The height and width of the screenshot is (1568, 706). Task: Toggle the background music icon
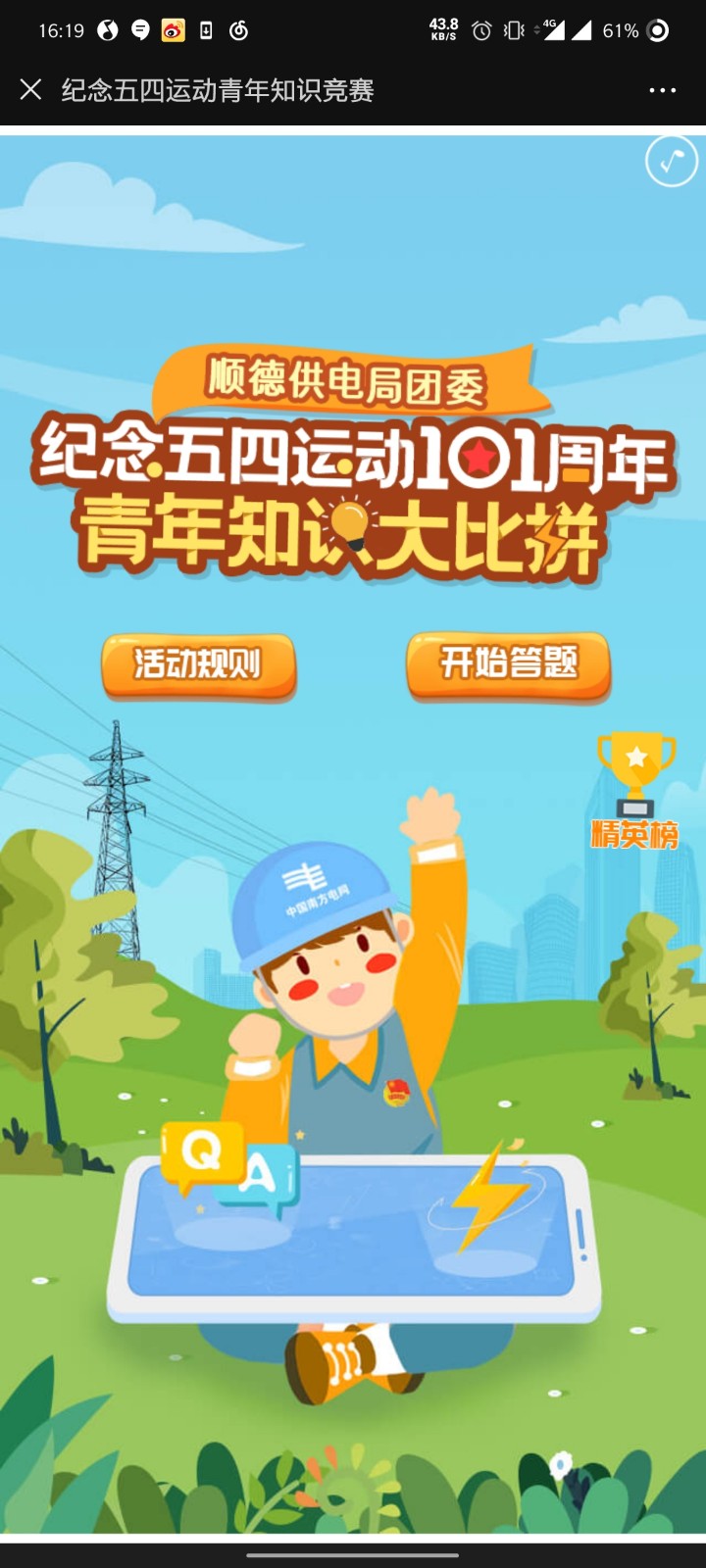(672, 161)
